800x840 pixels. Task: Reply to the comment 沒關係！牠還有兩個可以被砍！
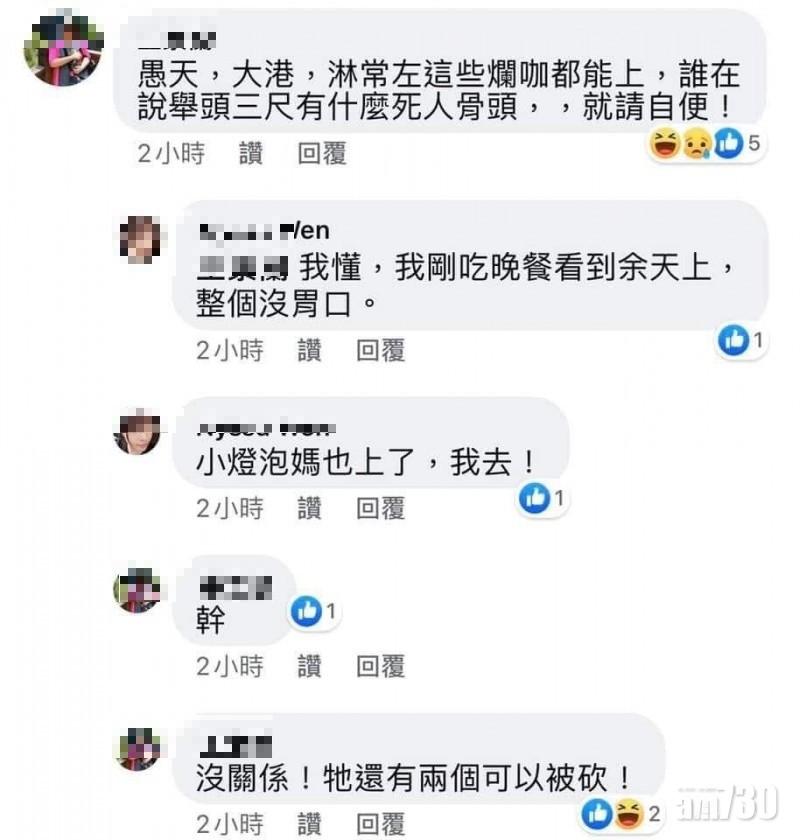click(381, 824)
